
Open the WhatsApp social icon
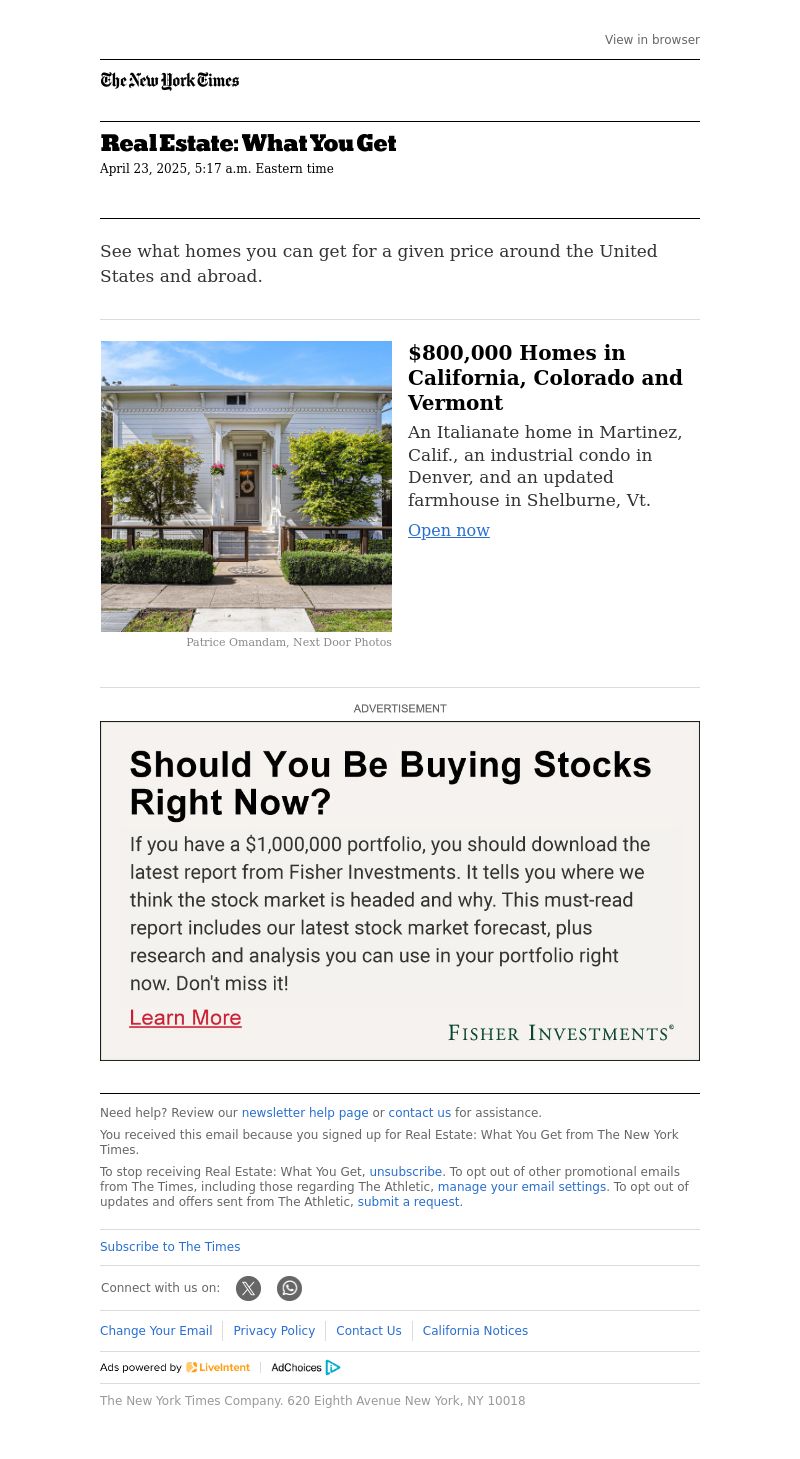(x=289, y=1288)
